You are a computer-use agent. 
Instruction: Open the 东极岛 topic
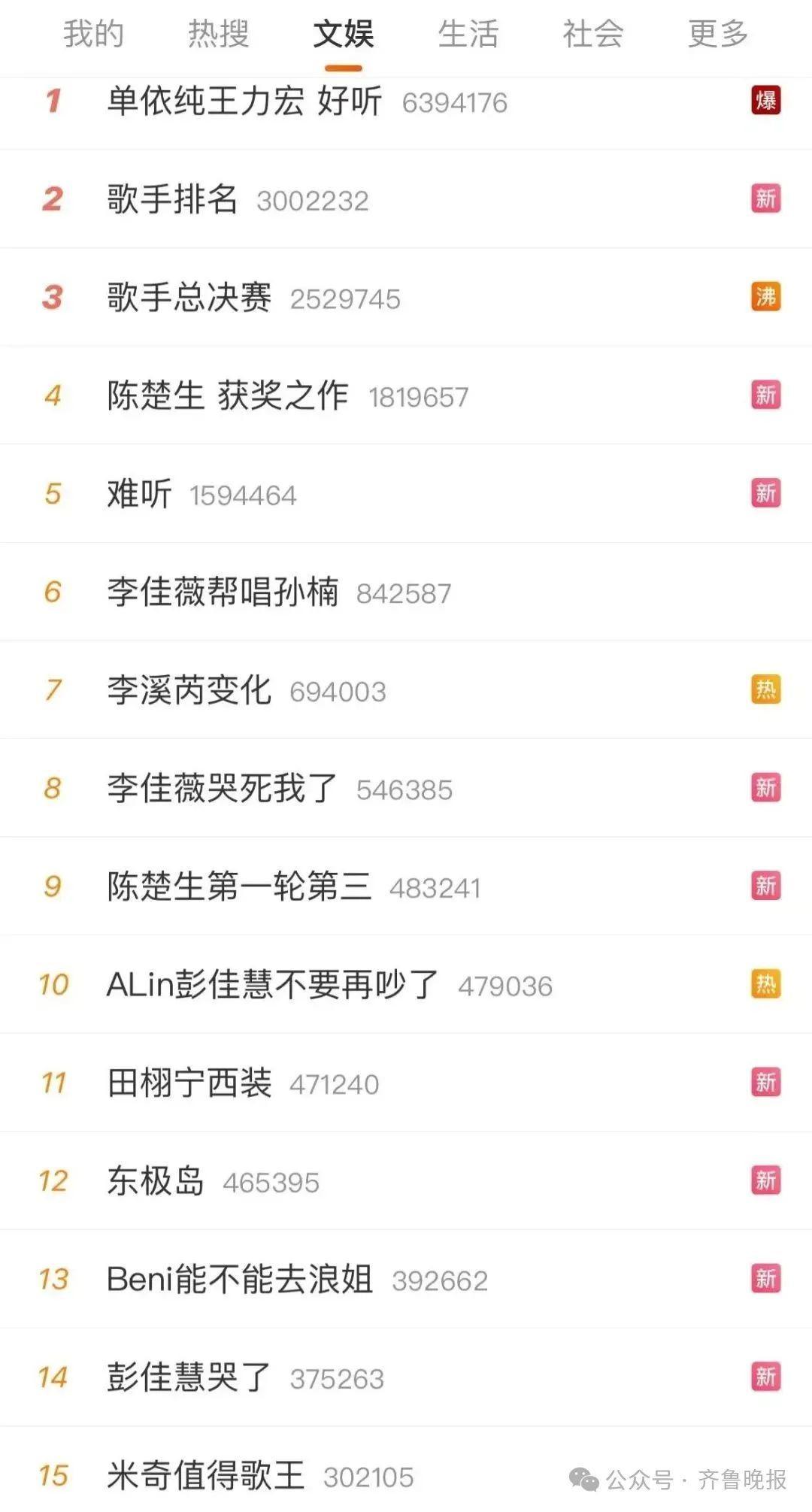coord(156,1180)
